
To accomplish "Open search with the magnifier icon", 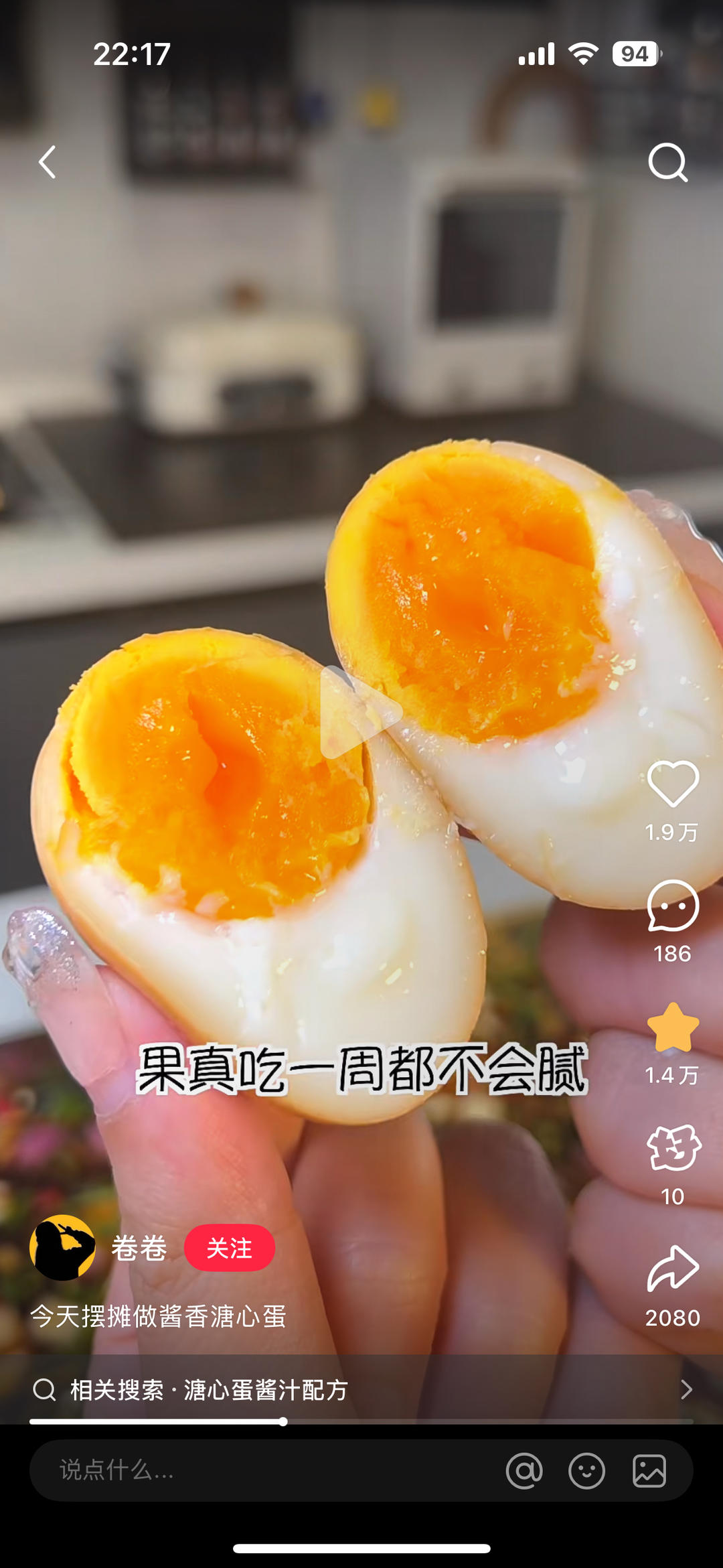I will (667, 162).
